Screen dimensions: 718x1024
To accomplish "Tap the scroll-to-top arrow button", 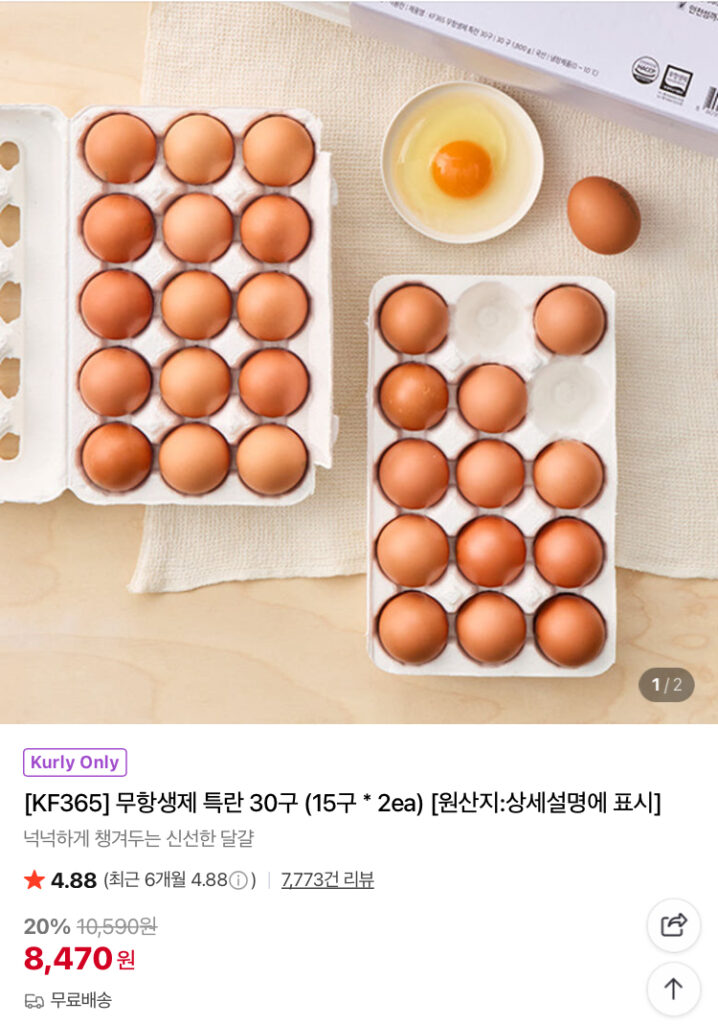I will (673, 989).
